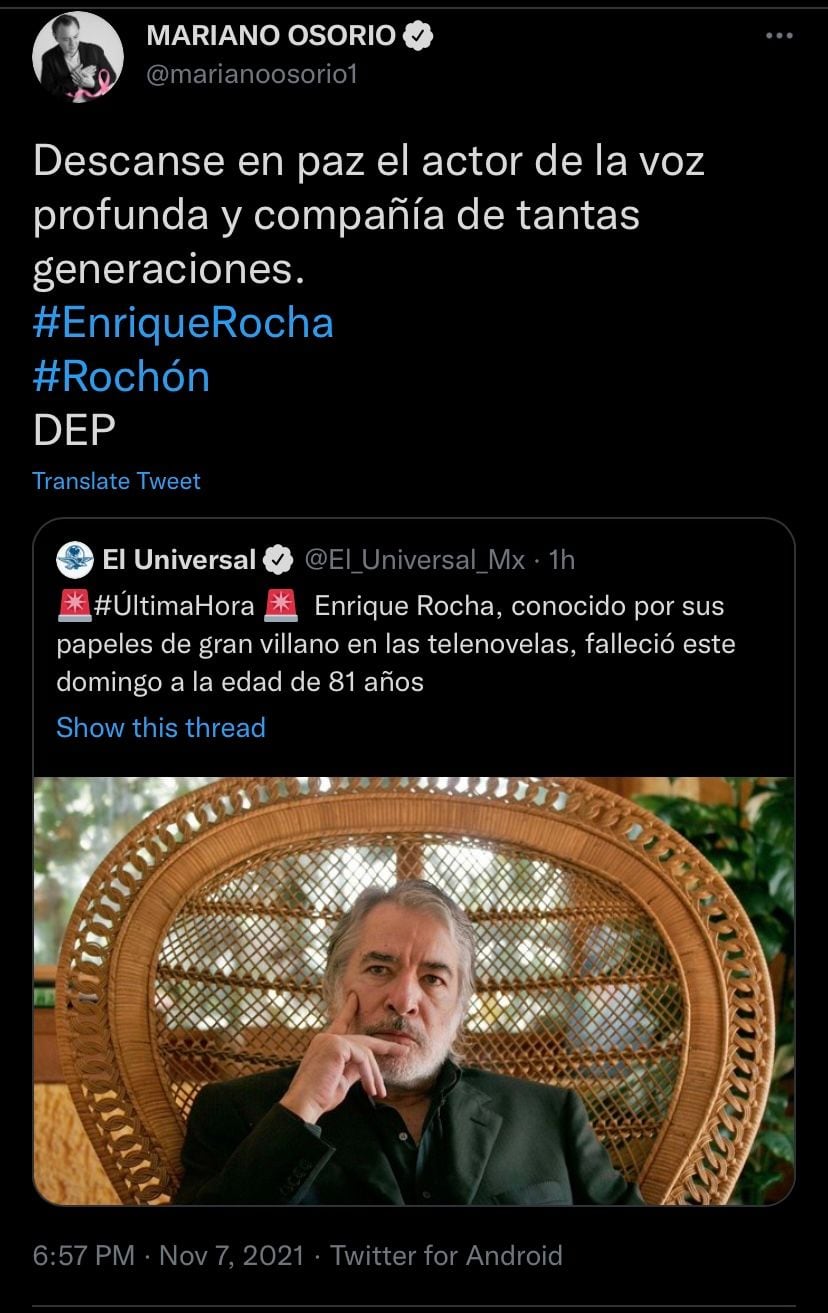
Task: View the Enrique Rocha photo
Action: tap(414, 990)
